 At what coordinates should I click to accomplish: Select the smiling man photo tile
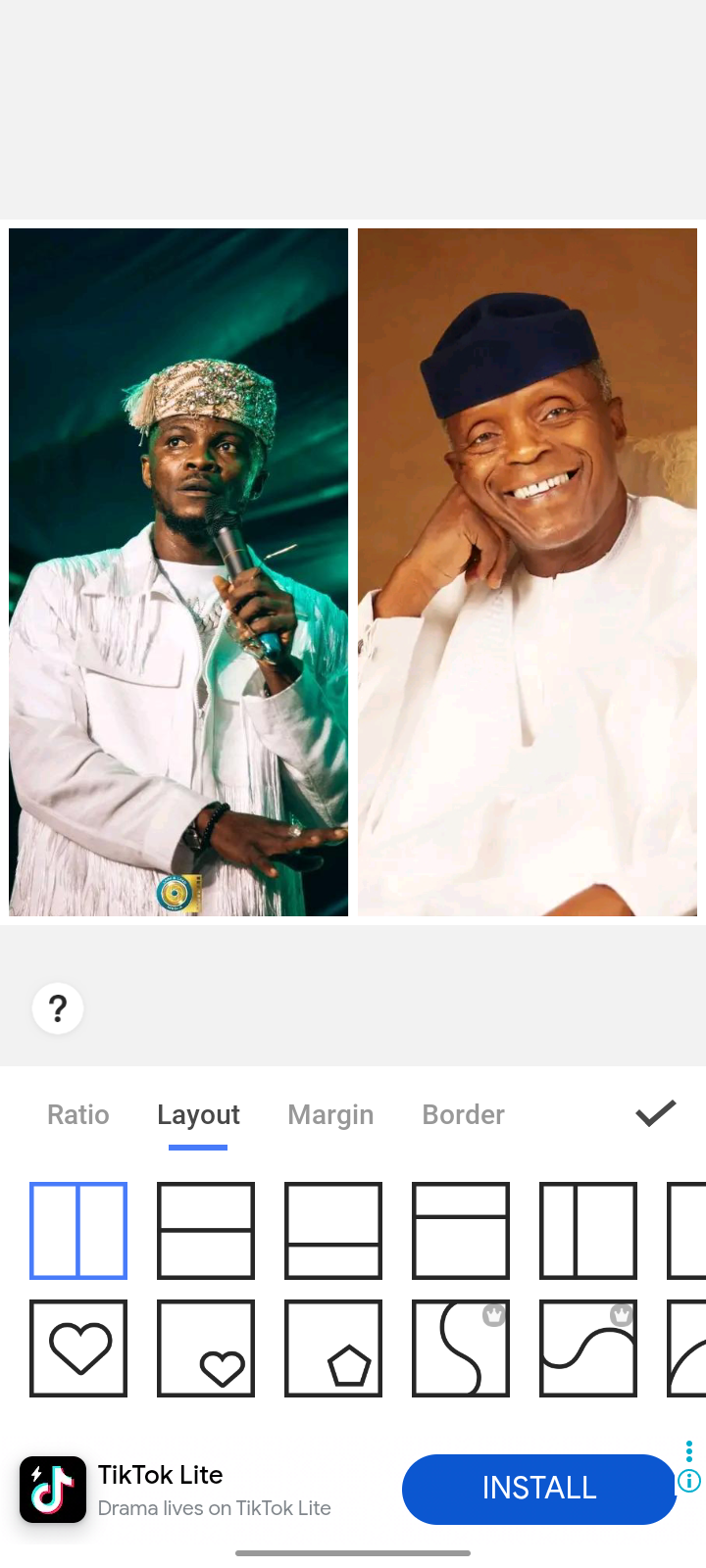pos(528,572)
